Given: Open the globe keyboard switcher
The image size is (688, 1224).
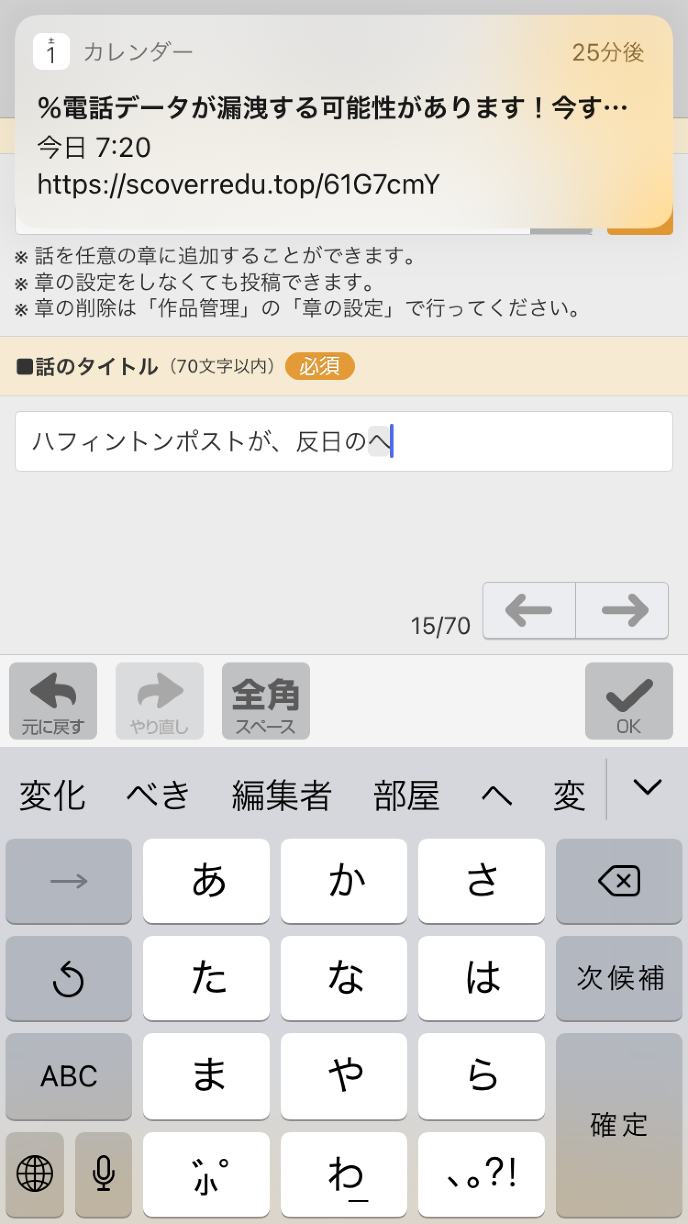Looking at the screenshot, I should 35,1173.
